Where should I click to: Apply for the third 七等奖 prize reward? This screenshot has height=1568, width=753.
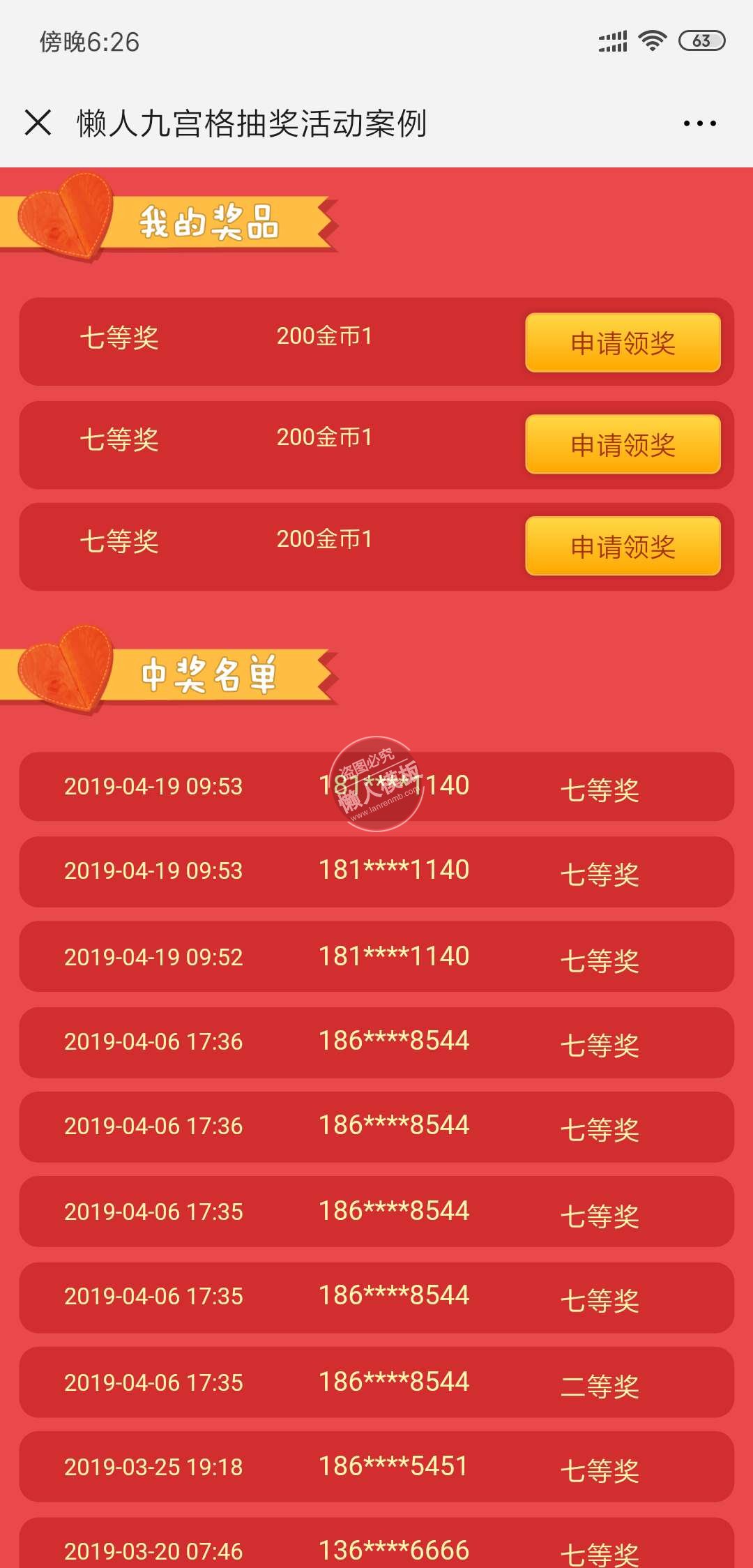pyautogui.click(x=623, y=546)
